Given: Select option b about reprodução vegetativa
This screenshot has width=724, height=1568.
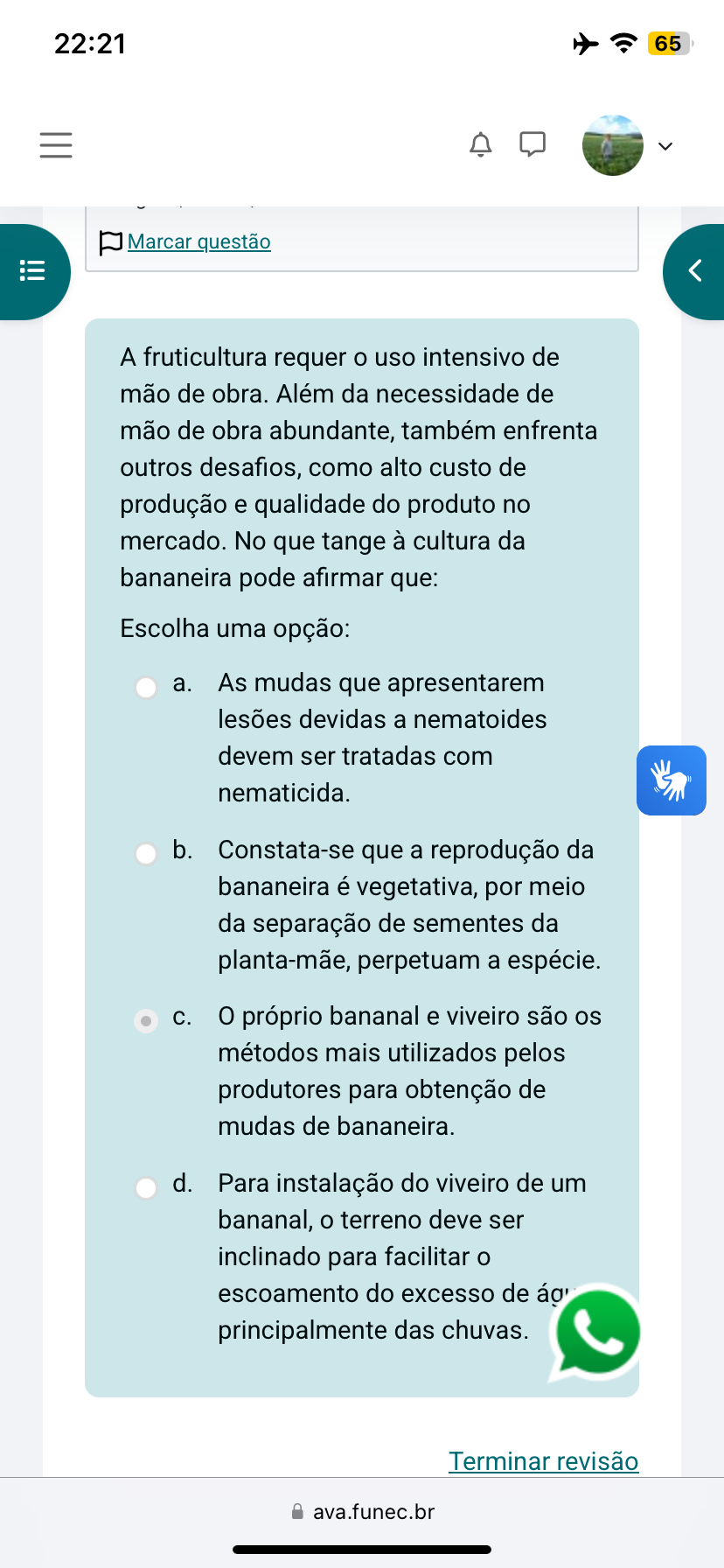Looking at the screenshot, I should coord(146,853).
